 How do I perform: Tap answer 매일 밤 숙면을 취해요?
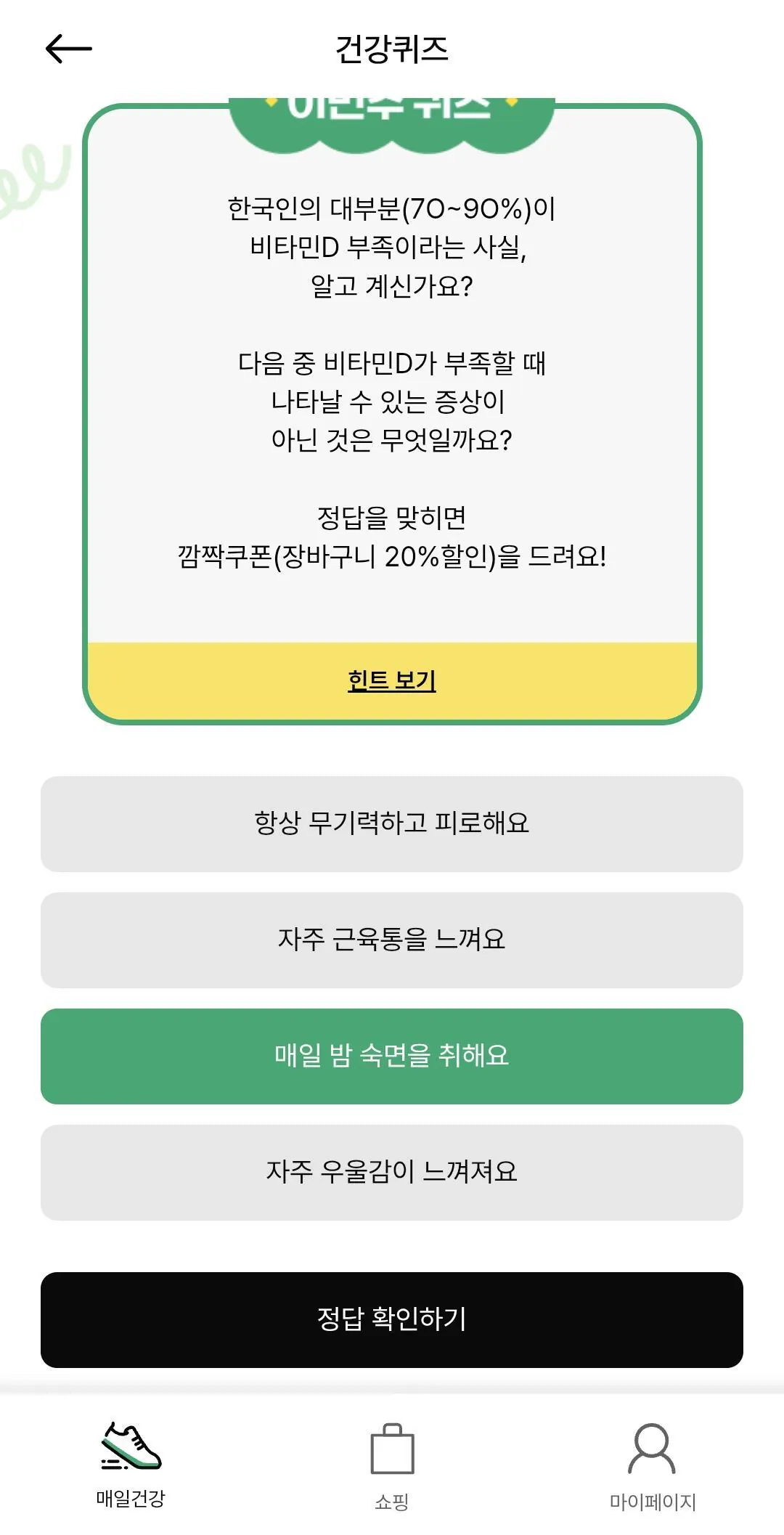point(391,1056)
